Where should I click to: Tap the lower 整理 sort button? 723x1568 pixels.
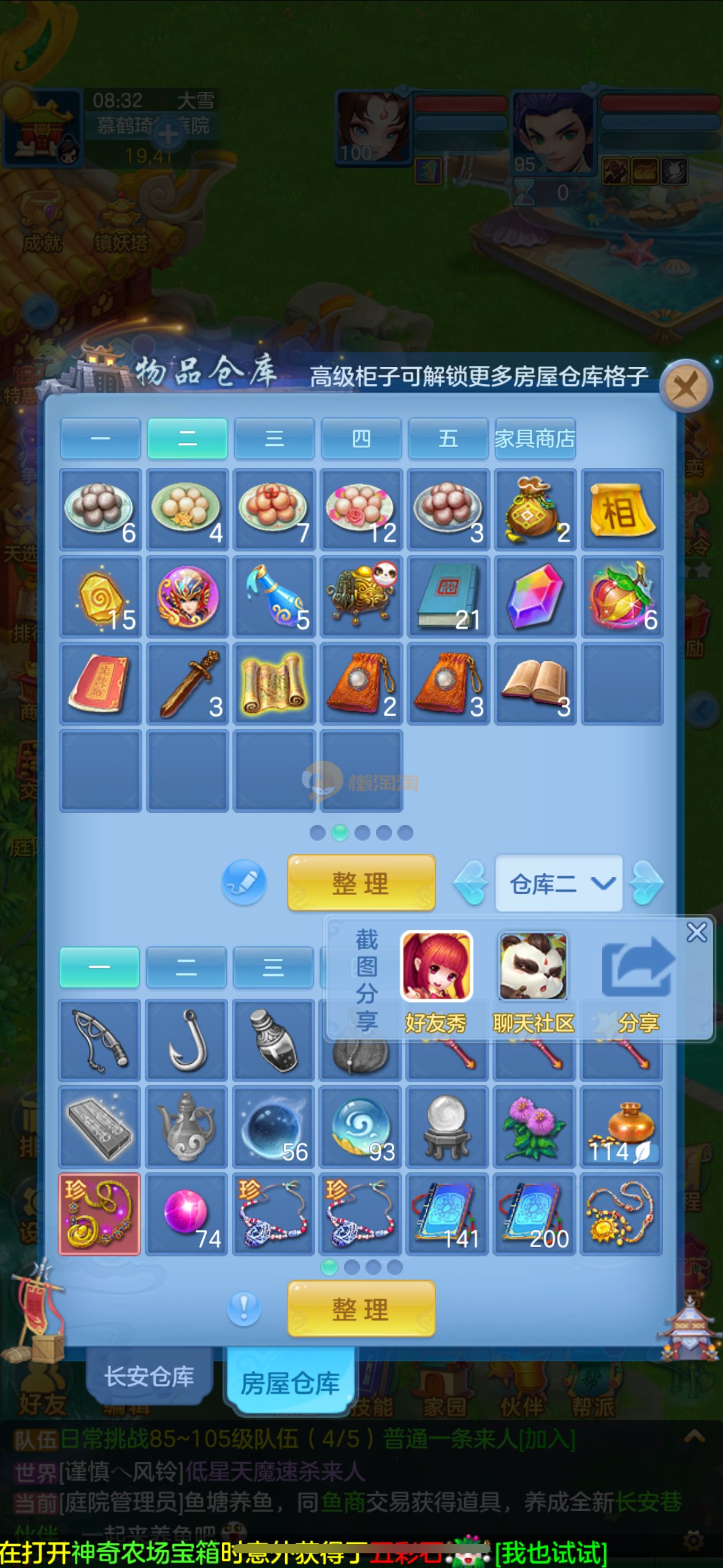(361, 1309)
